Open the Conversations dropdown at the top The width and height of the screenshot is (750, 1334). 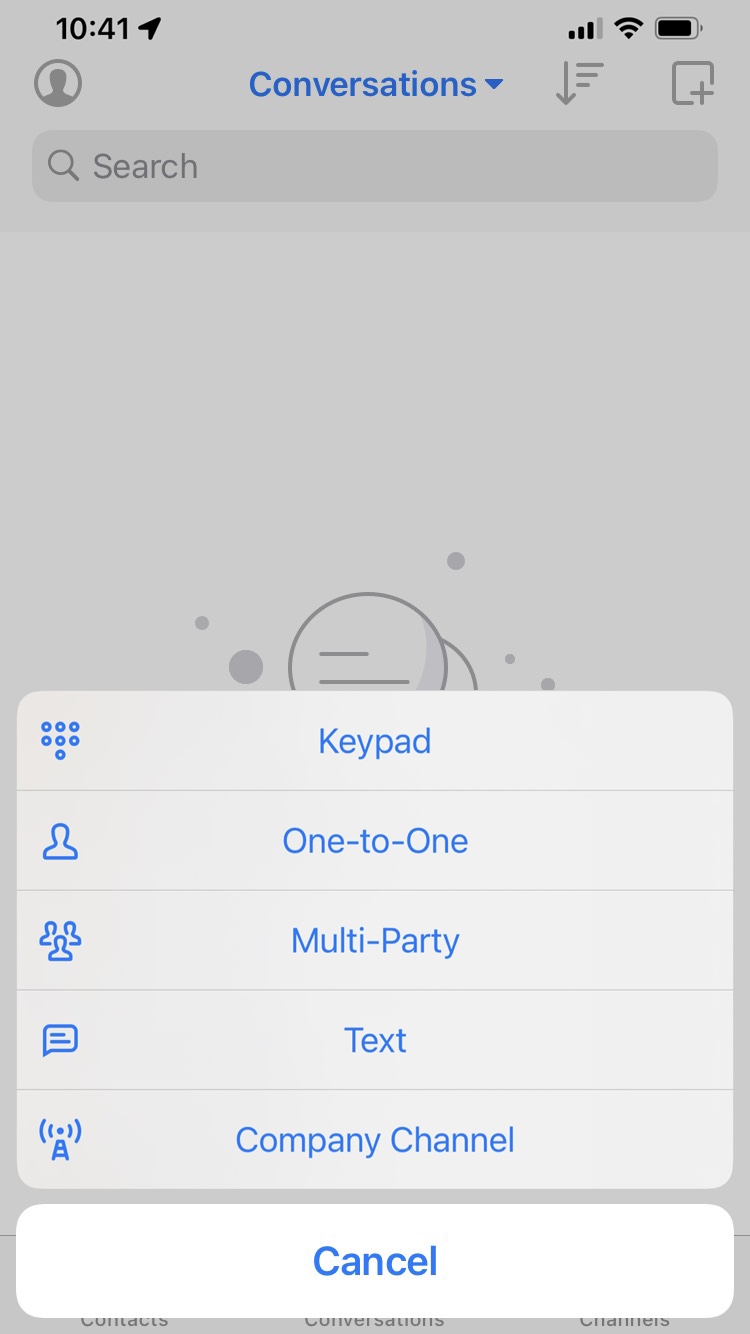tap(375, 84)
